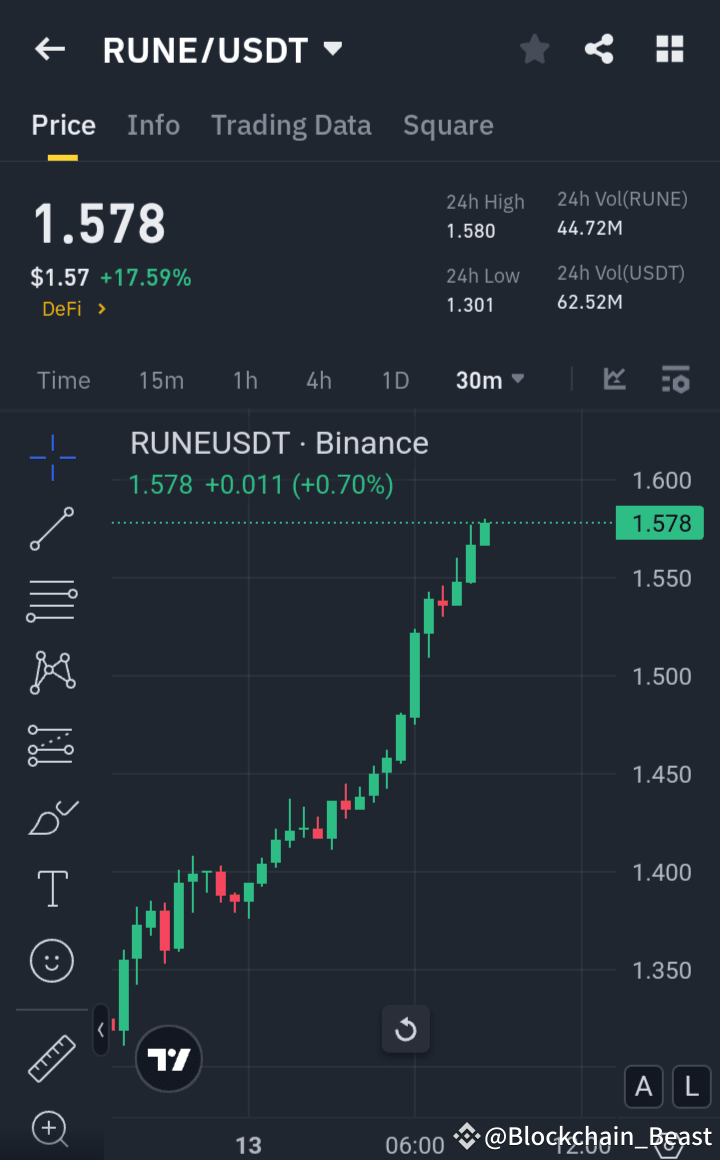
Task: Select the trend line drawing tool
Action: point(51,528)
